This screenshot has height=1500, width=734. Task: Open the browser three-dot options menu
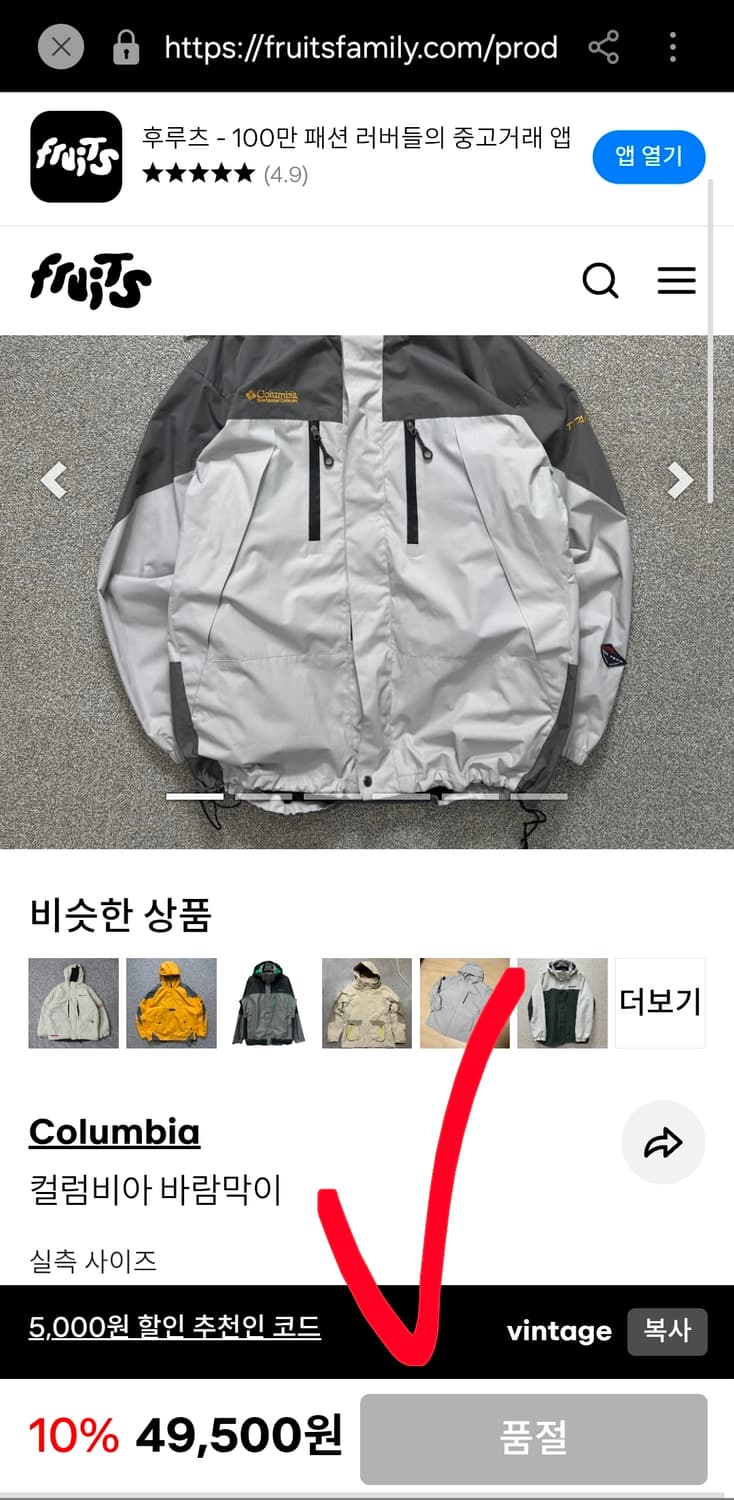point(672,47)
